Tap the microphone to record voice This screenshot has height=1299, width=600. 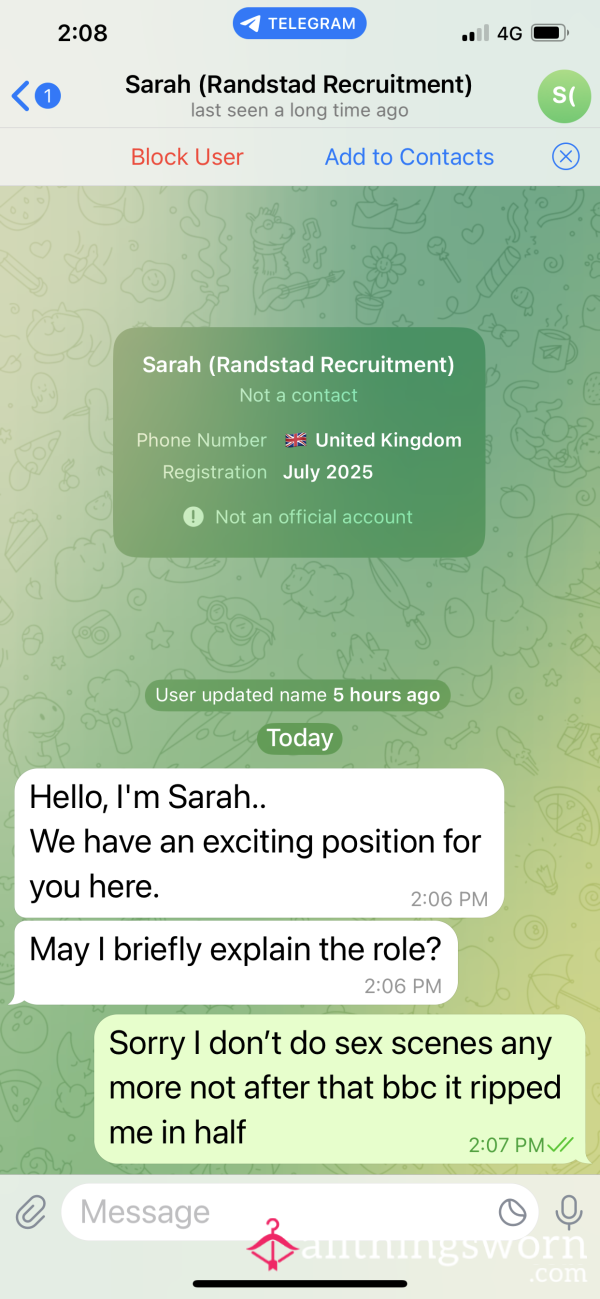[569, 1213]
